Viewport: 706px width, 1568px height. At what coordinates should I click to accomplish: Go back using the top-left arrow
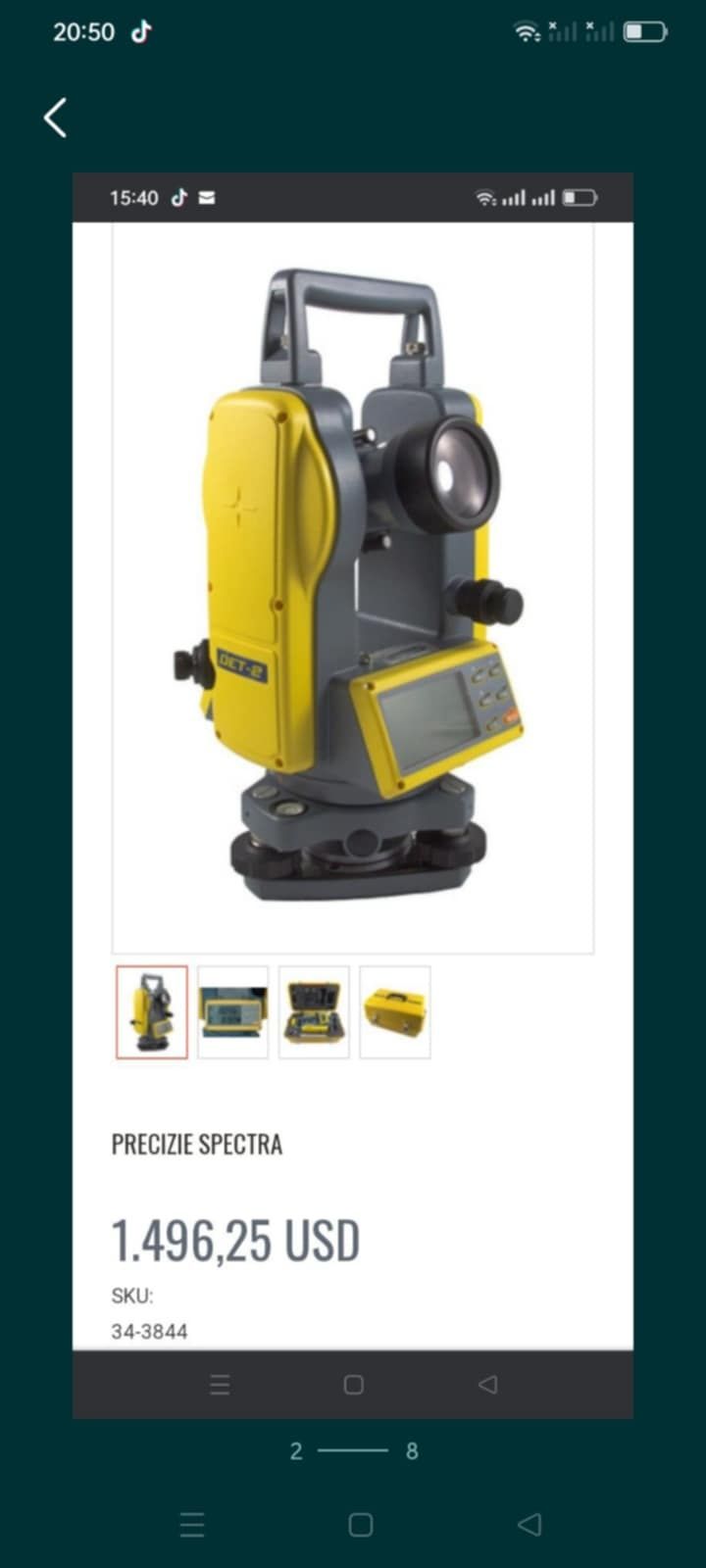(x=56, y=118)
